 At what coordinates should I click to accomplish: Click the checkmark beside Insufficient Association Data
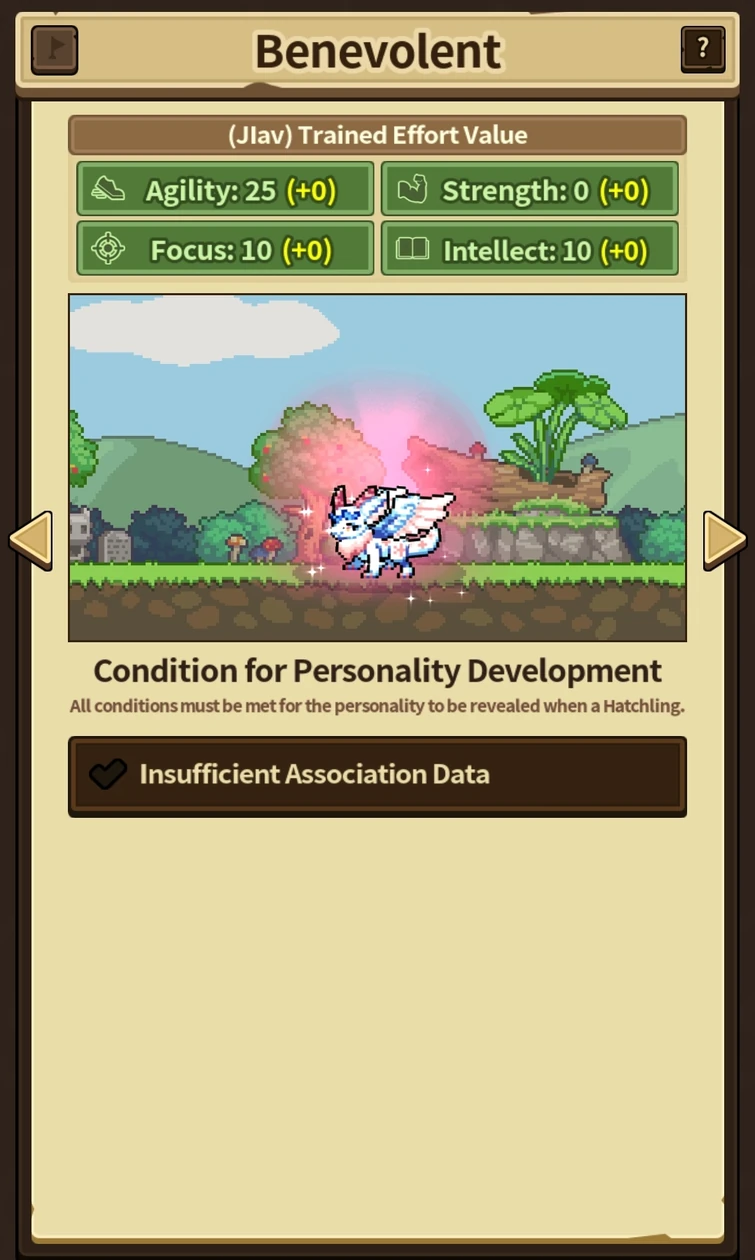tap(107, 774)
